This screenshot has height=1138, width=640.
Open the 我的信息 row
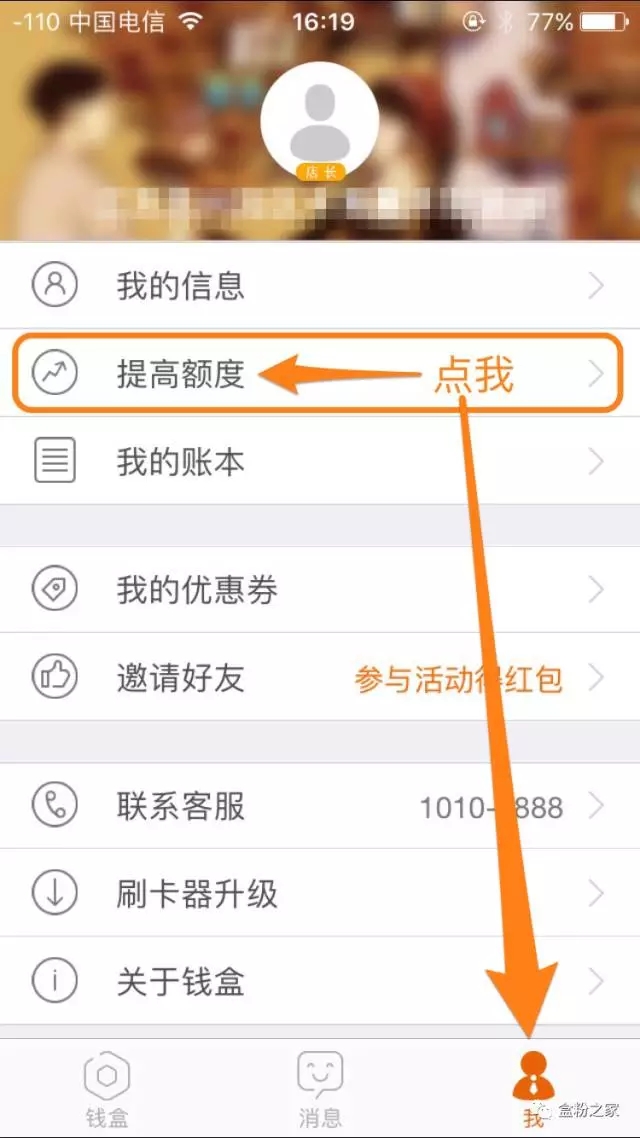pos(180,286)
